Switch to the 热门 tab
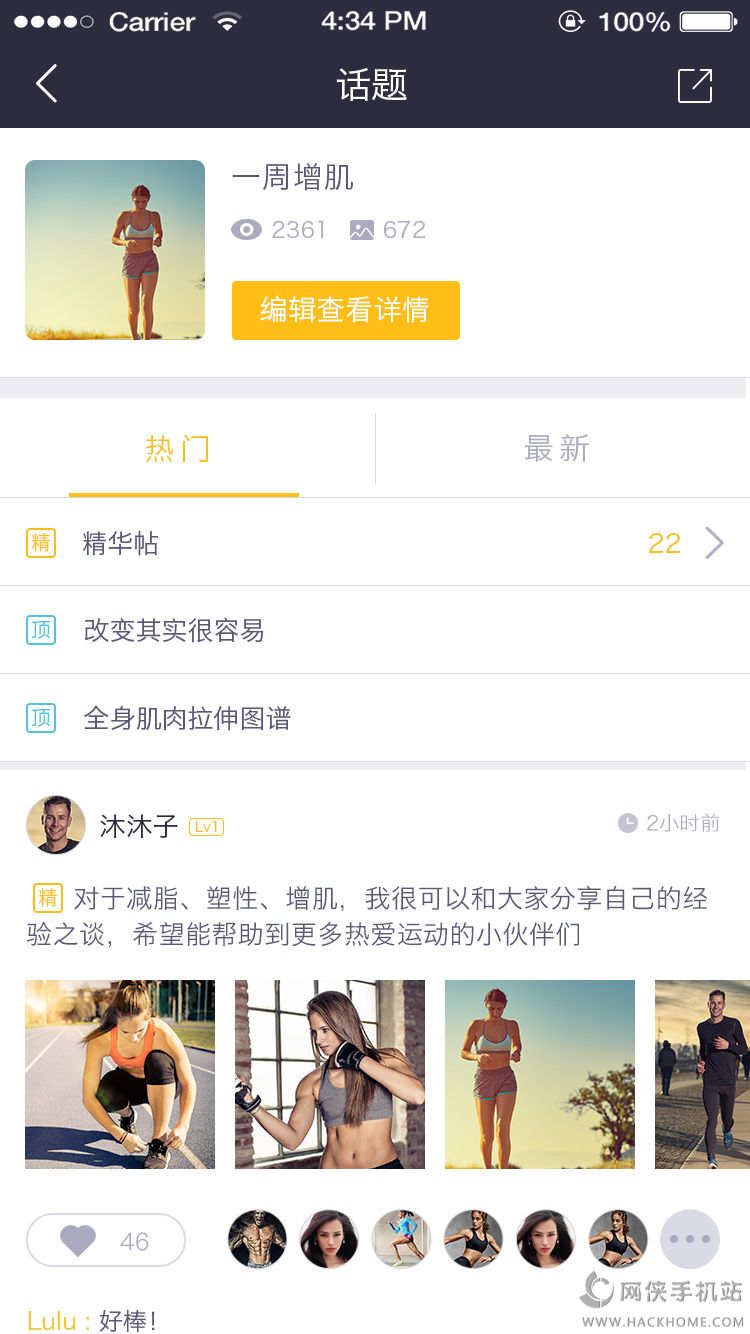Image resolution: width=750 pixels, height=1334 pixels. click(178, 449)
